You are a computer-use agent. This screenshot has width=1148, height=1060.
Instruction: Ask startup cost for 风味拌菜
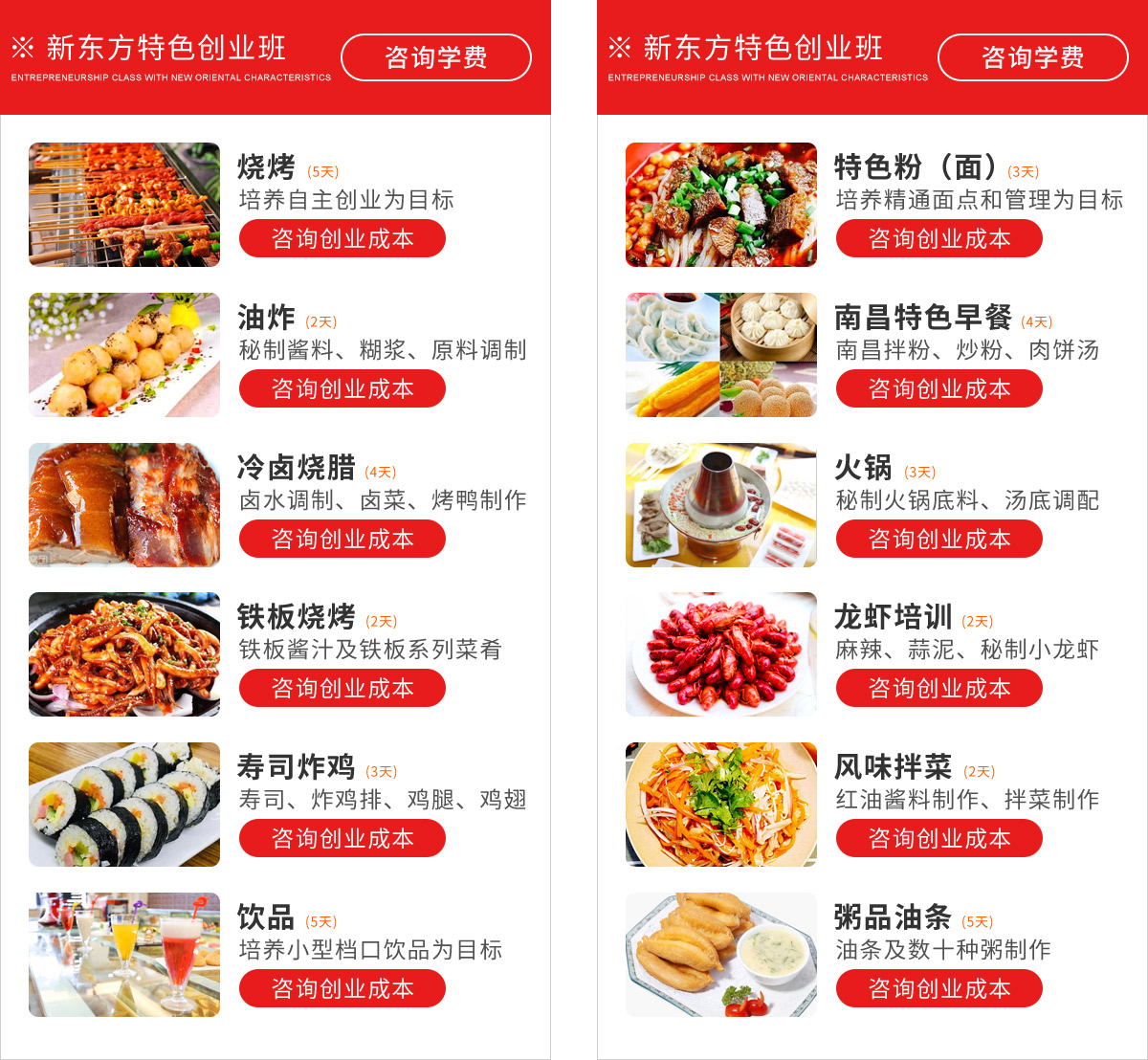[939, 838]
